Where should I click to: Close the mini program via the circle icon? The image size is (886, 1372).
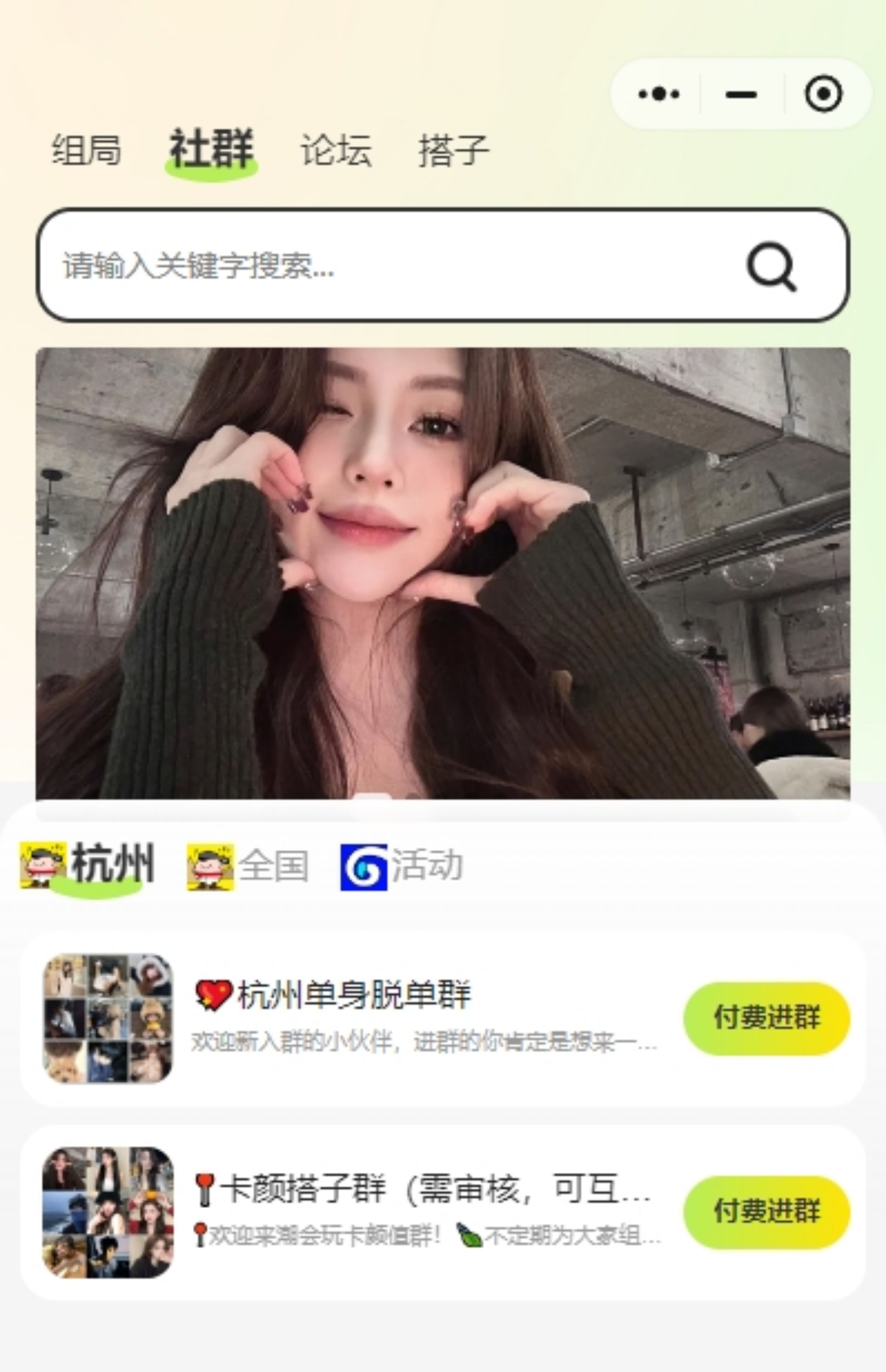point(823,94)
